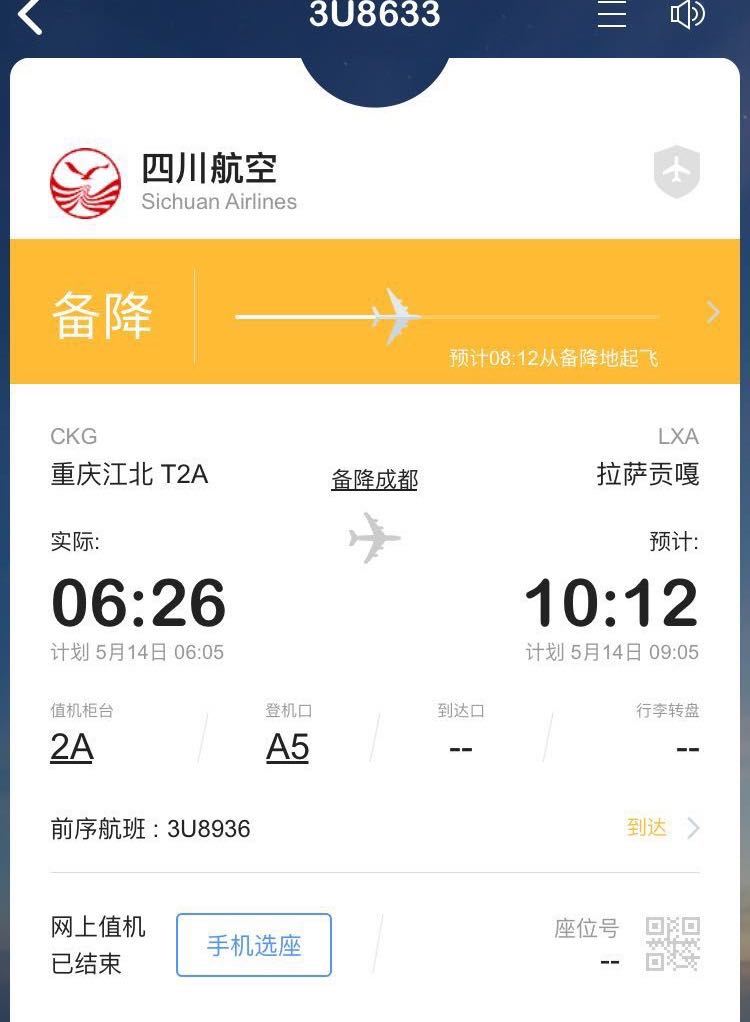Open check-in counter 2A details
This screenshot has height=1022, width=750.
72,747
